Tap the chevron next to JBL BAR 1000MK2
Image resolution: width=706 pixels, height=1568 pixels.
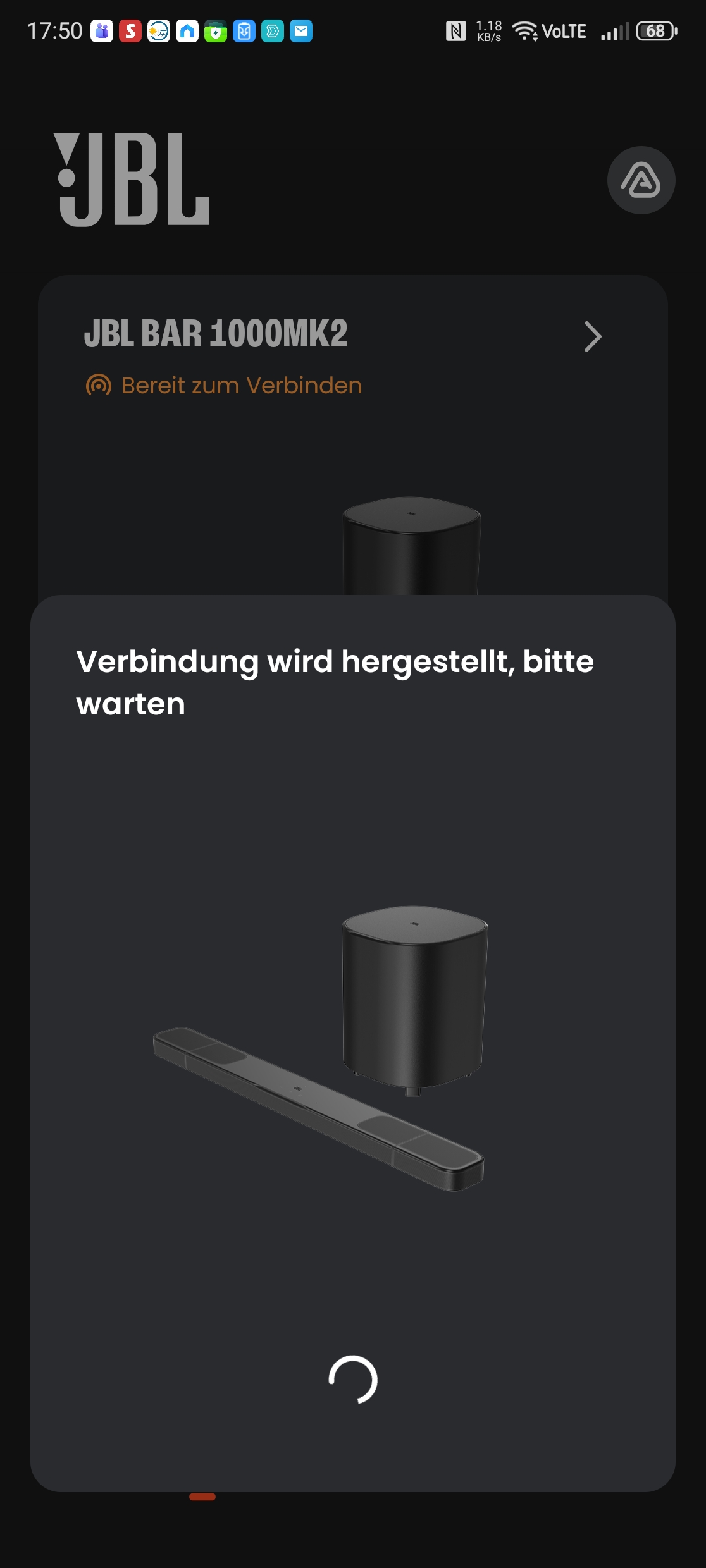[x=592, y=336]
